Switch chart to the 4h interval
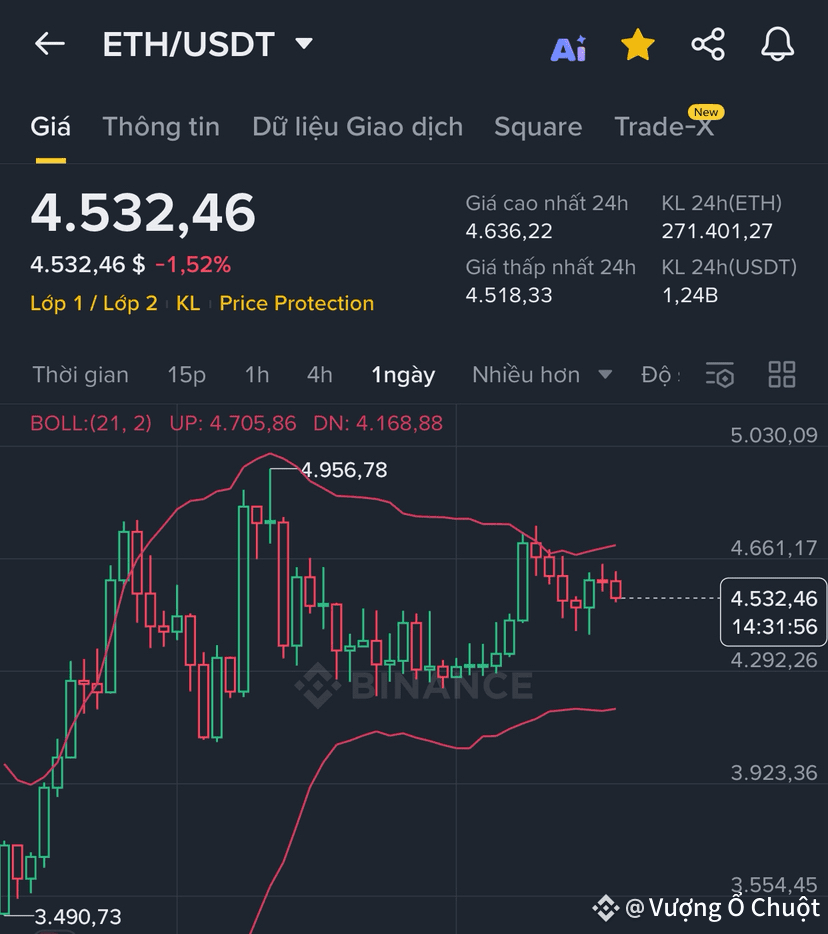This screenshot has width=828, height=934. tap(319, 375)
